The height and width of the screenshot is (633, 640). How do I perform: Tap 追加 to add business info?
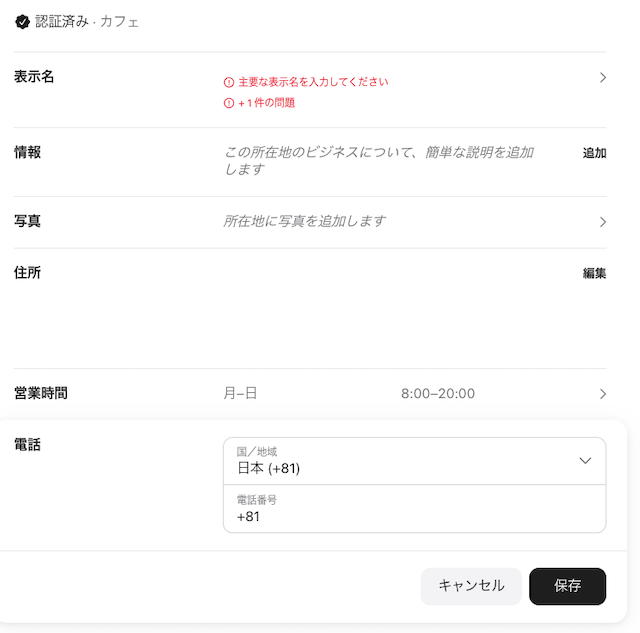point(594,153)
